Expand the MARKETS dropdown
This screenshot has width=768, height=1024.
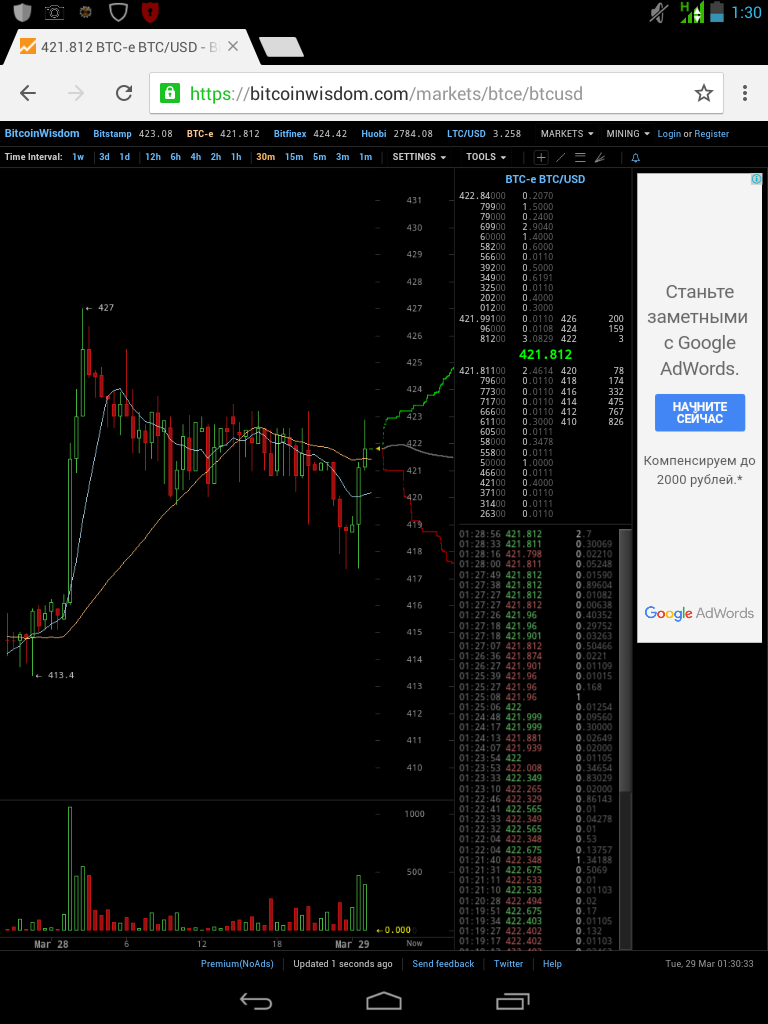tap(567, 134)
